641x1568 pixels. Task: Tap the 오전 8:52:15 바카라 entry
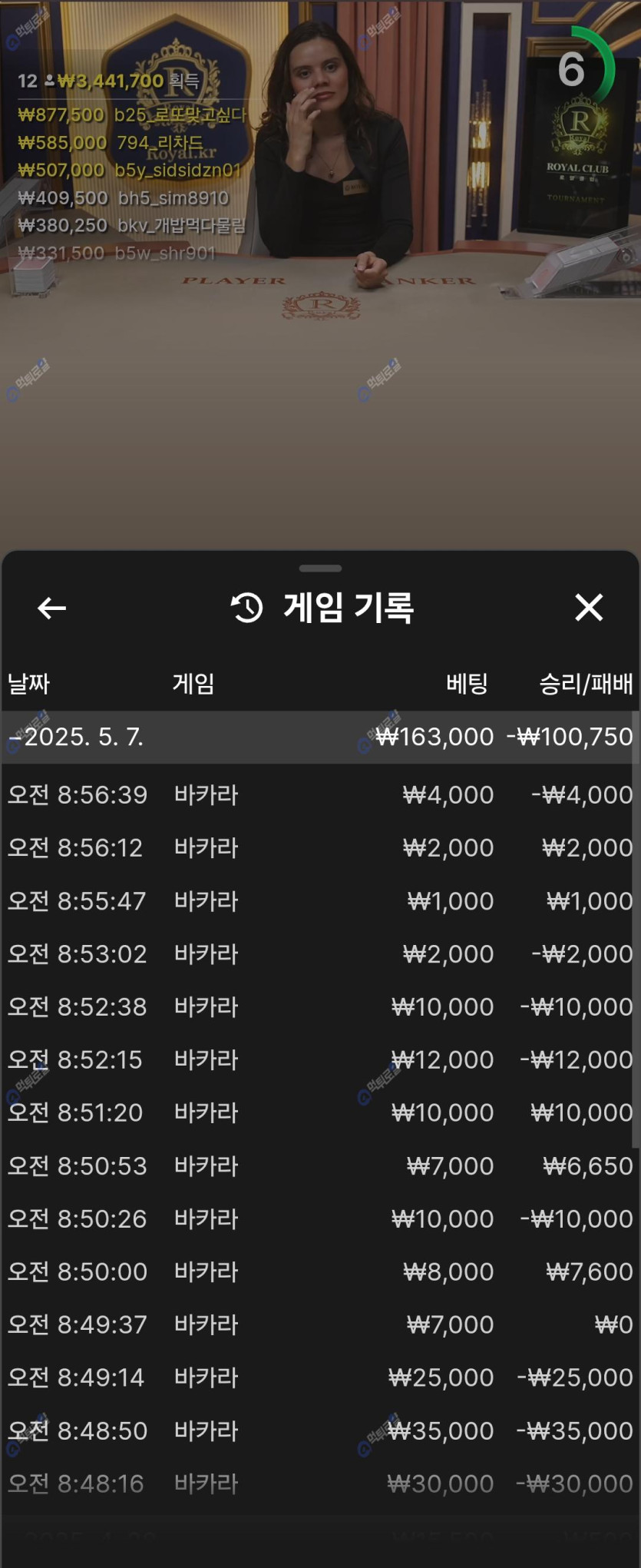point(319,1059)
